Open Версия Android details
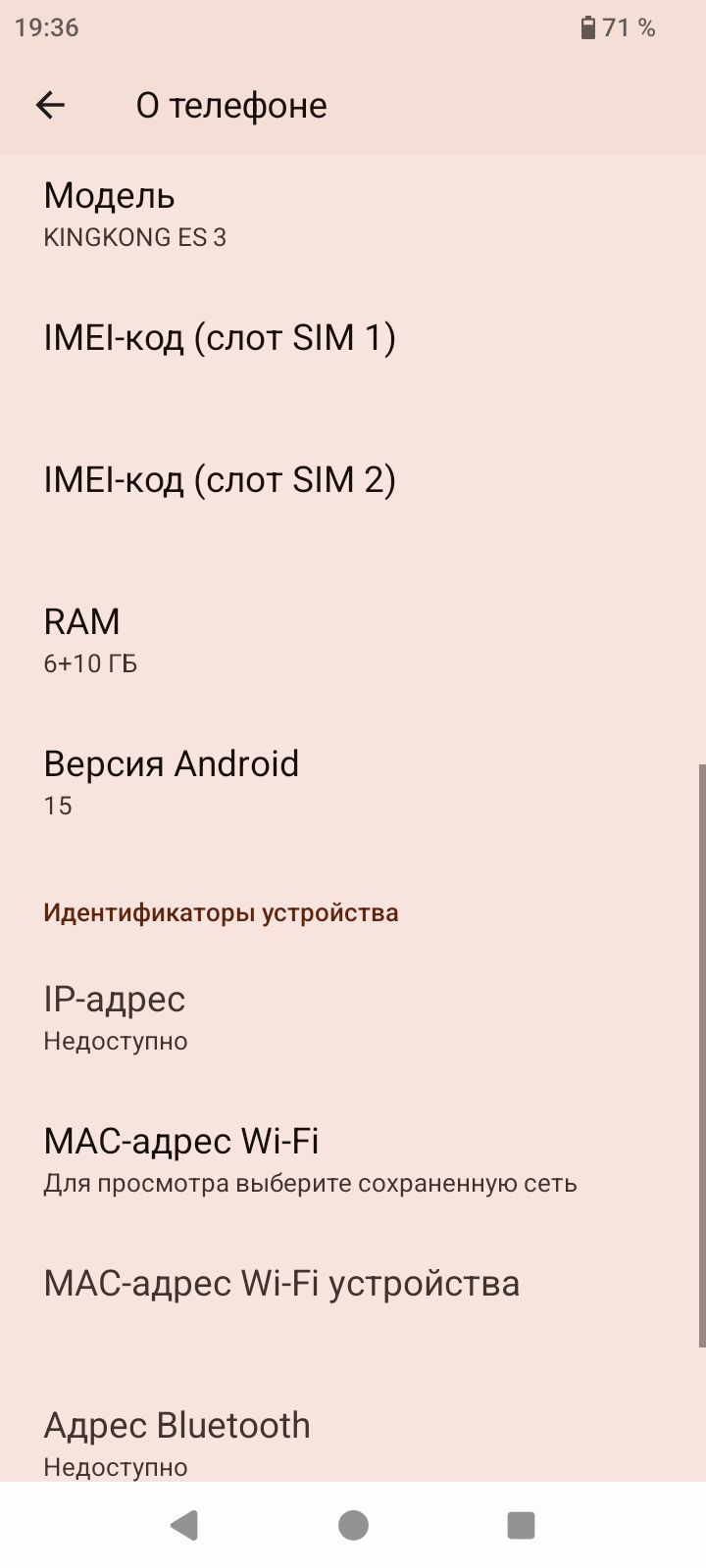Screen dimensions: 706x1568 click(353, 781)
